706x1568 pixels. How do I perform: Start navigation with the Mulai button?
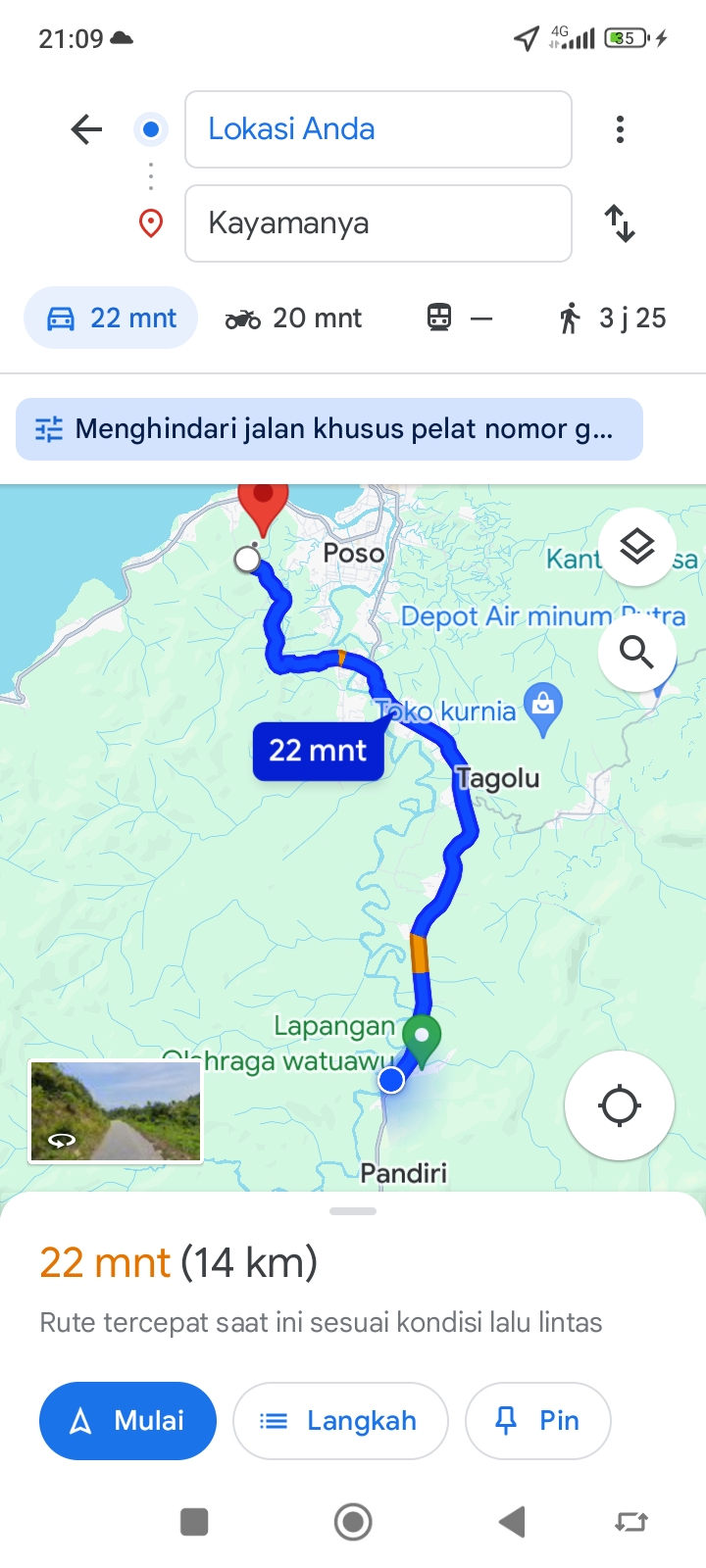(x=127, y=1421)
